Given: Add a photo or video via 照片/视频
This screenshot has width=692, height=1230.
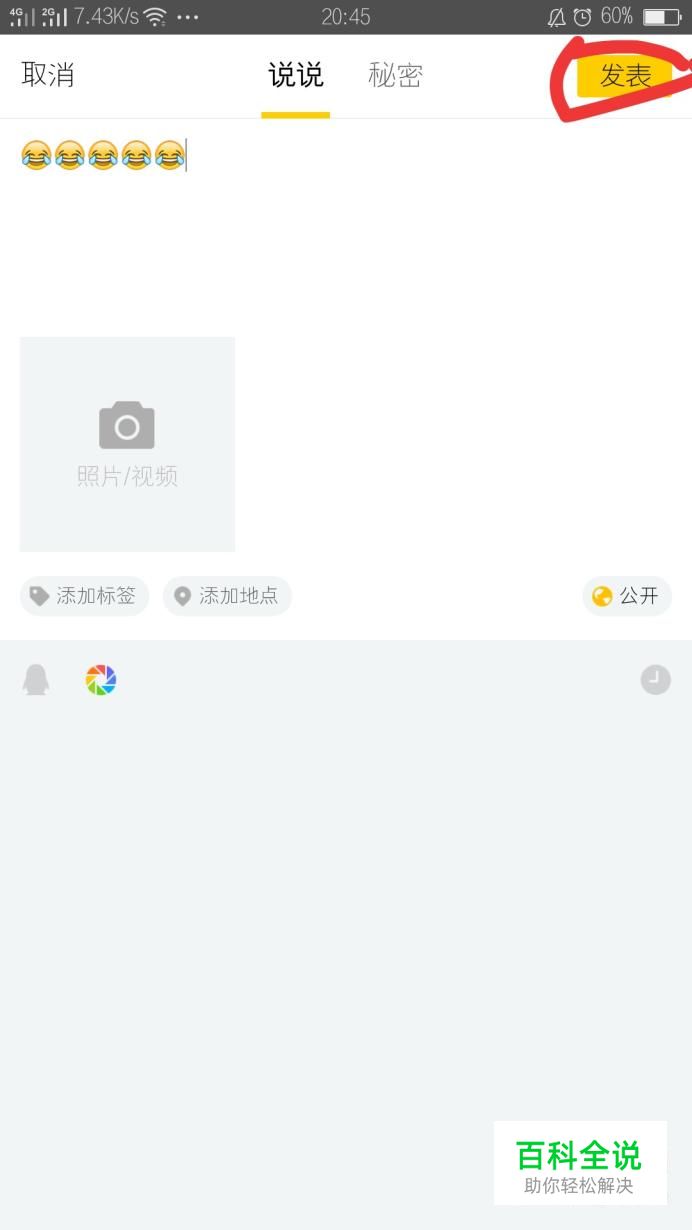Looking at the screenshot, I should [127, 444].
